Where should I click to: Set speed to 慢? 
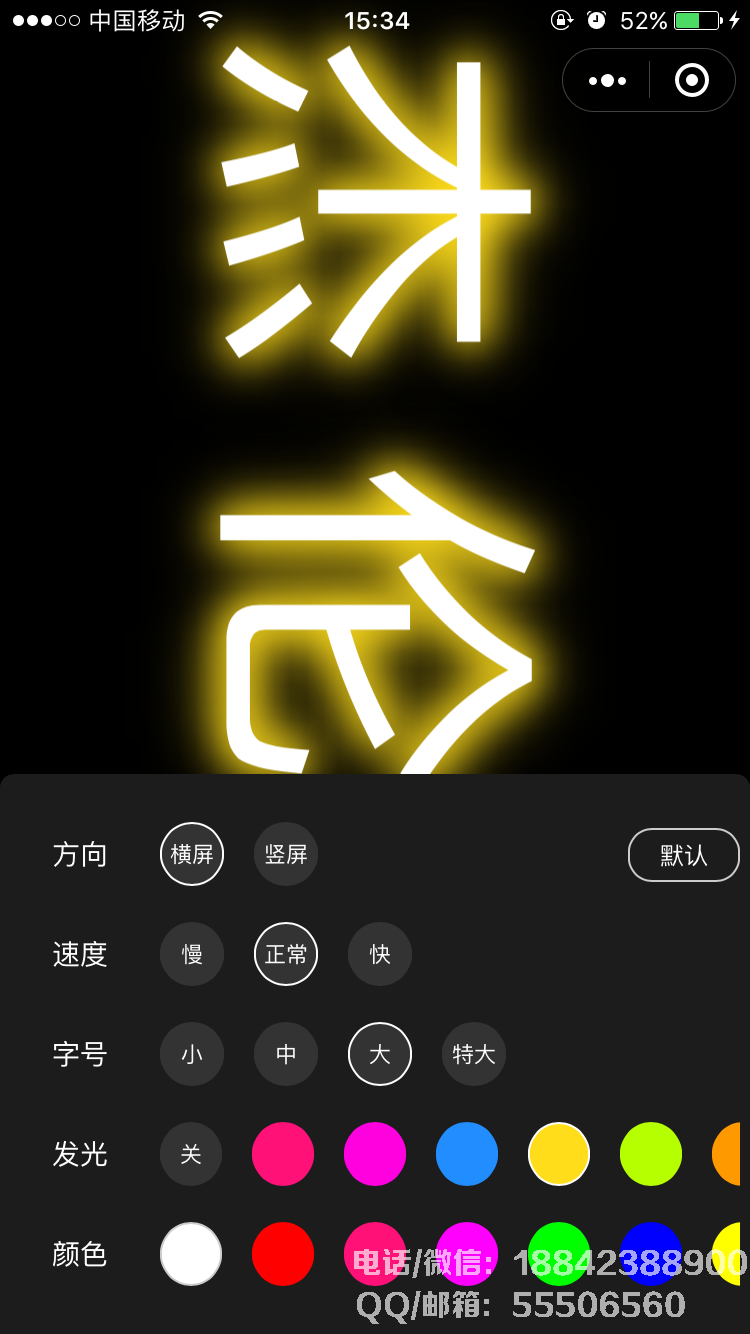tap(192, 954)
